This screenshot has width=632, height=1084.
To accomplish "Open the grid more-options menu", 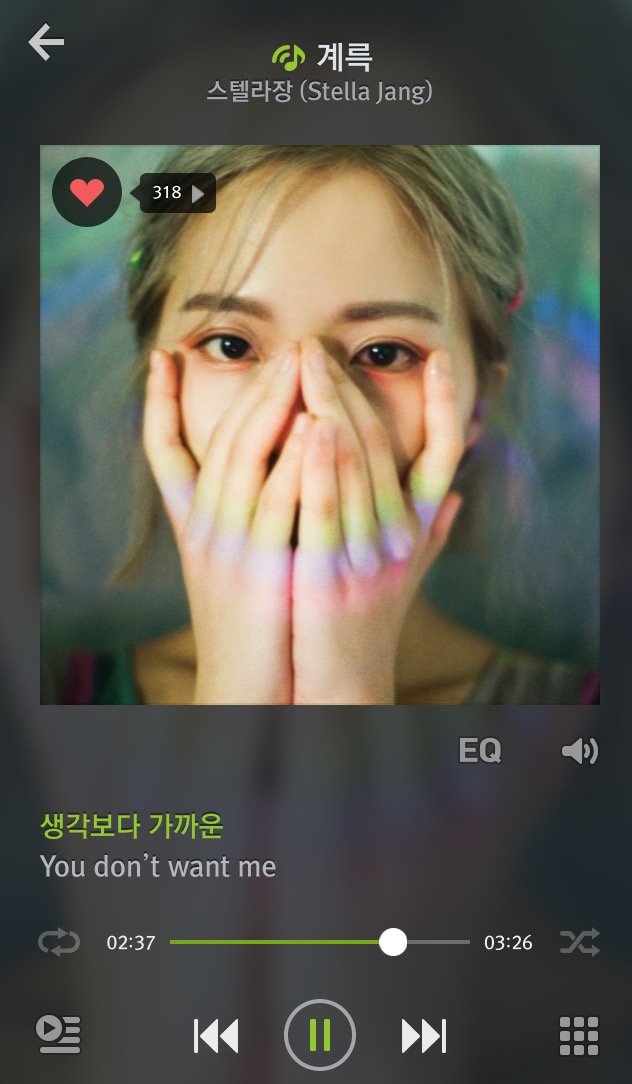I will coord(579,1036).
